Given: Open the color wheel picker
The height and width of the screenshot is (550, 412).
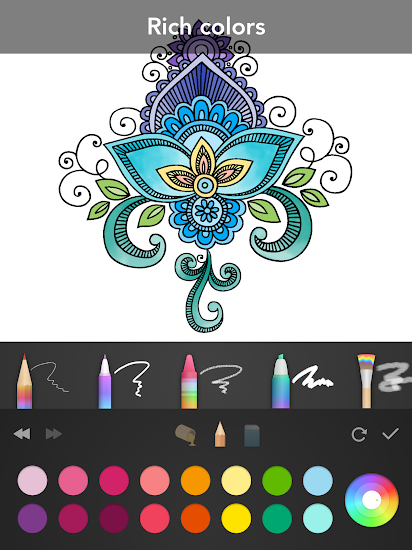Looking at the screenshot, I should (x=372, y=500).
